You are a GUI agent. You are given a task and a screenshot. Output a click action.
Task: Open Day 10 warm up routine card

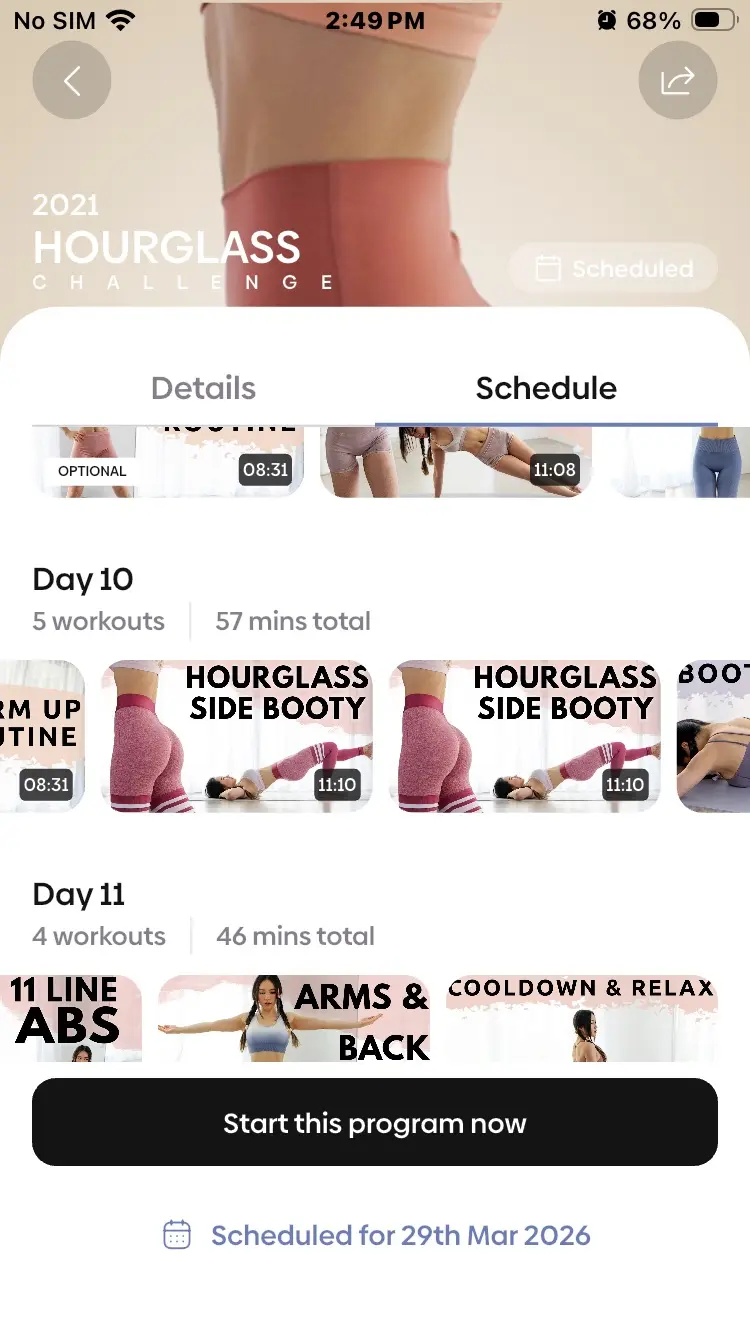click(42, 735)
